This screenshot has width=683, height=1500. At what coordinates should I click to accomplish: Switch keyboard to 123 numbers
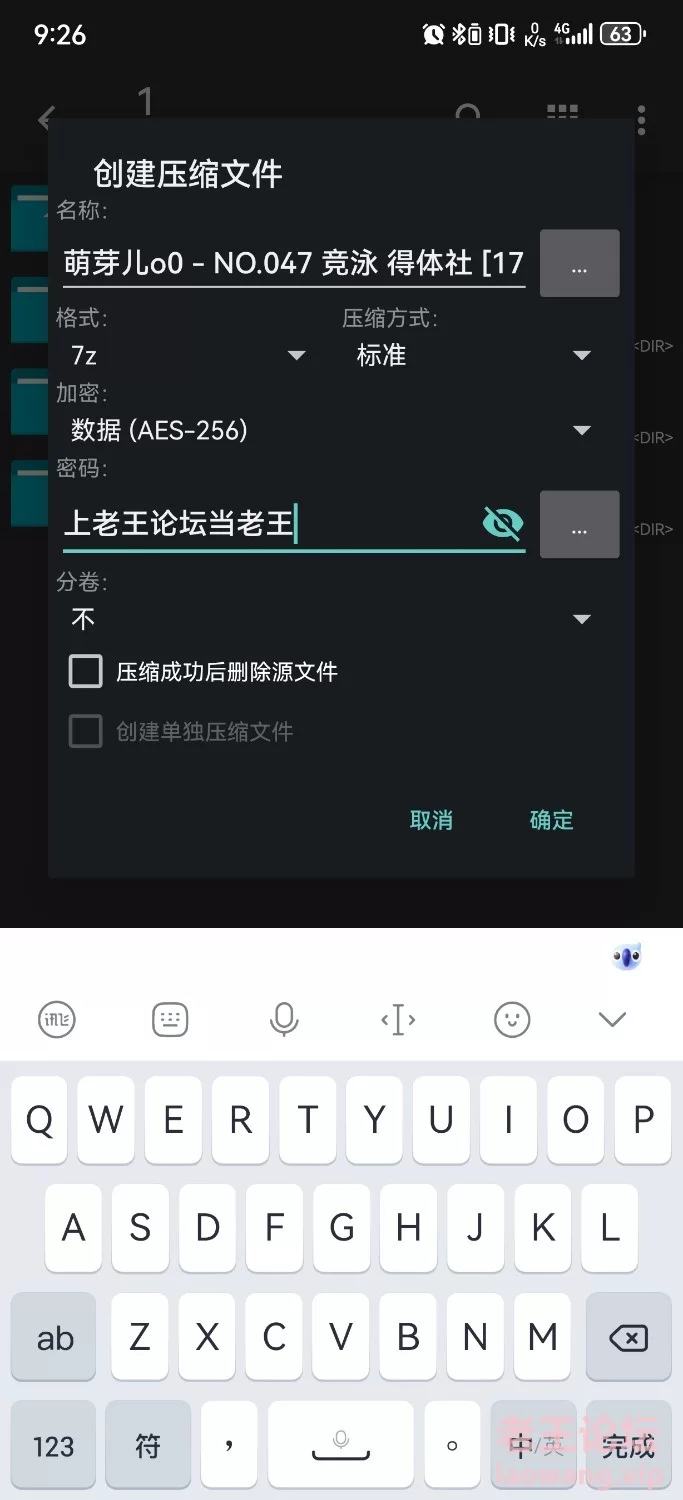[54, 1445]
